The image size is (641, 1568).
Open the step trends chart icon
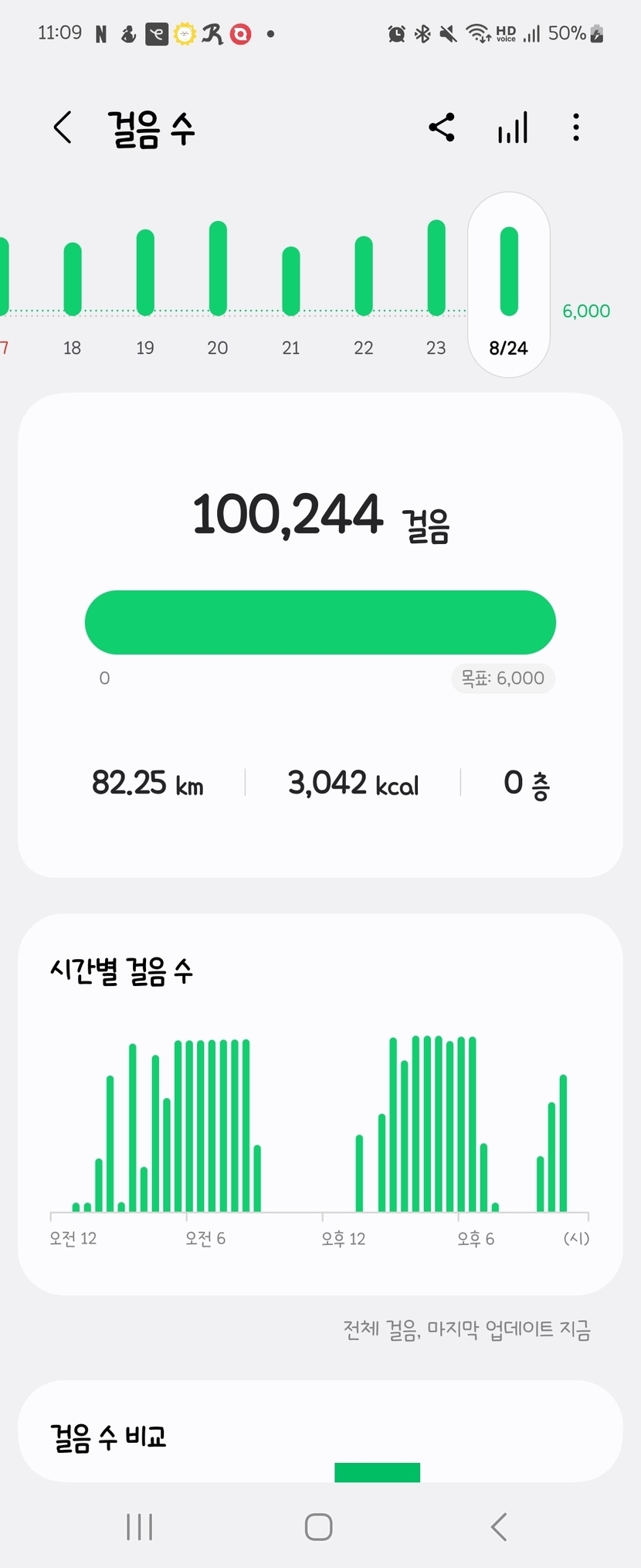tap(513, 128)
